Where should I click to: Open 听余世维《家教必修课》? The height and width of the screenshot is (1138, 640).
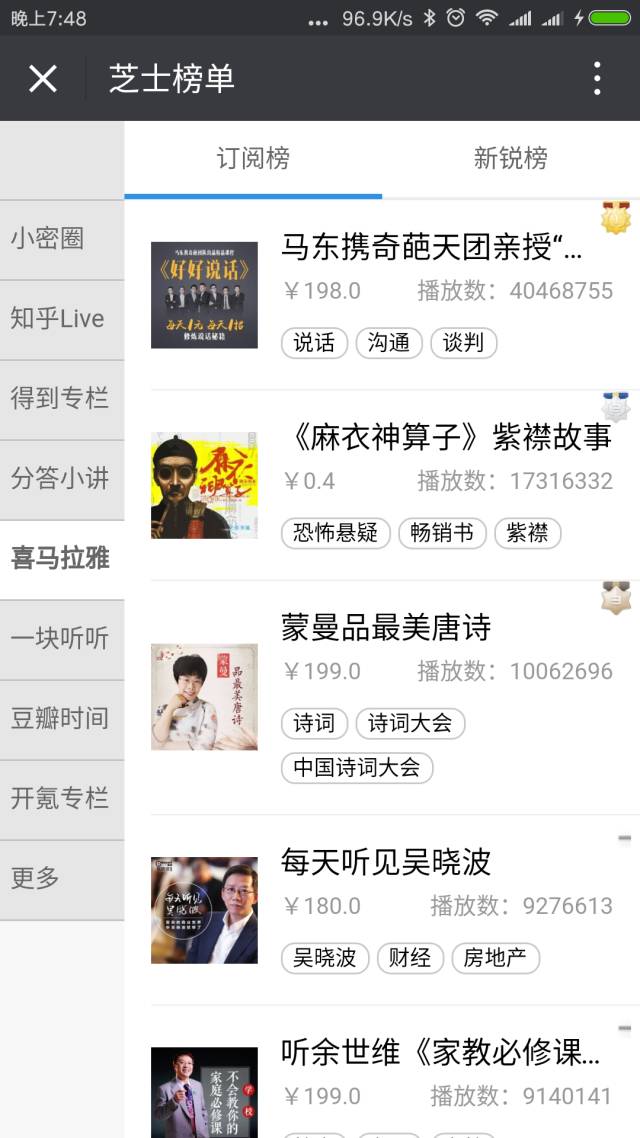pos(440,1052)
